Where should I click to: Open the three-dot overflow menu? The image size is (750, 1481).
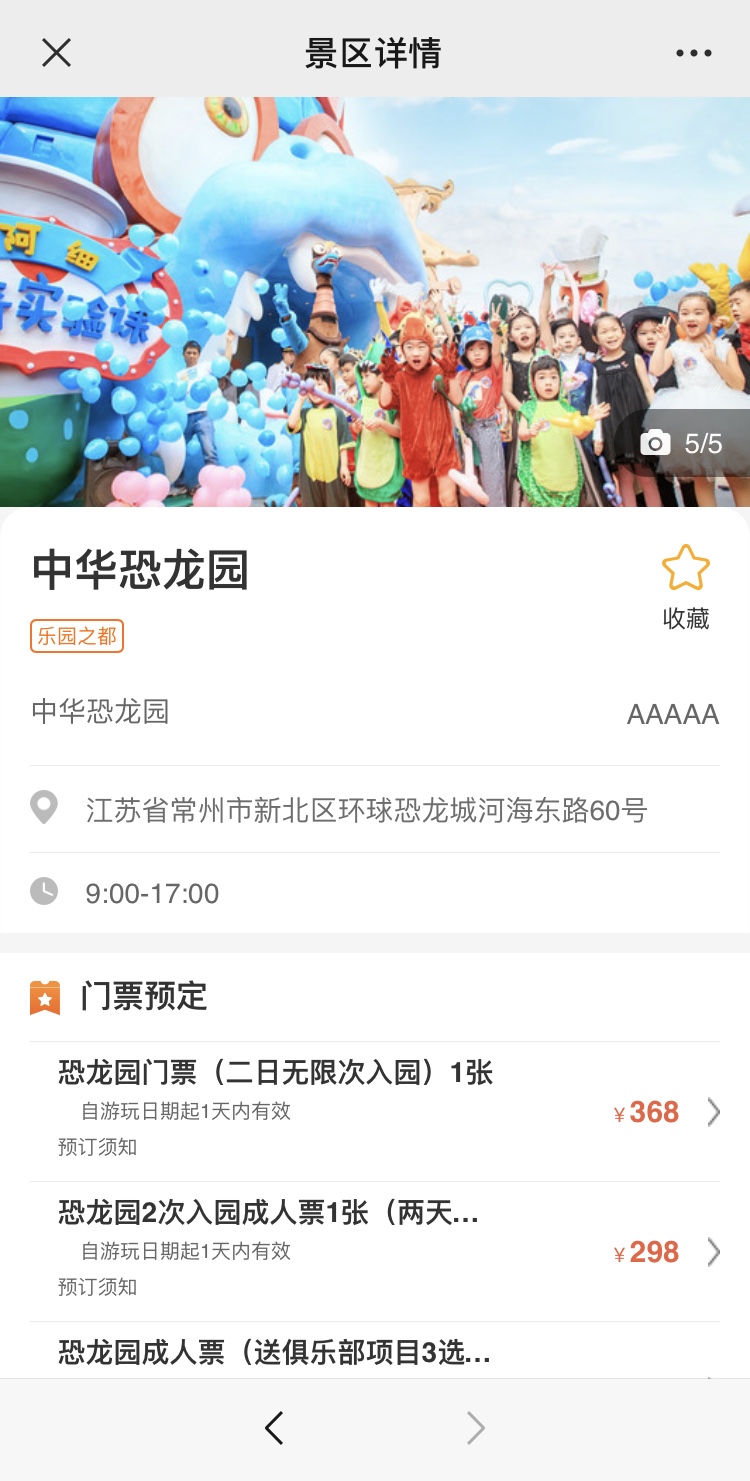693,53
